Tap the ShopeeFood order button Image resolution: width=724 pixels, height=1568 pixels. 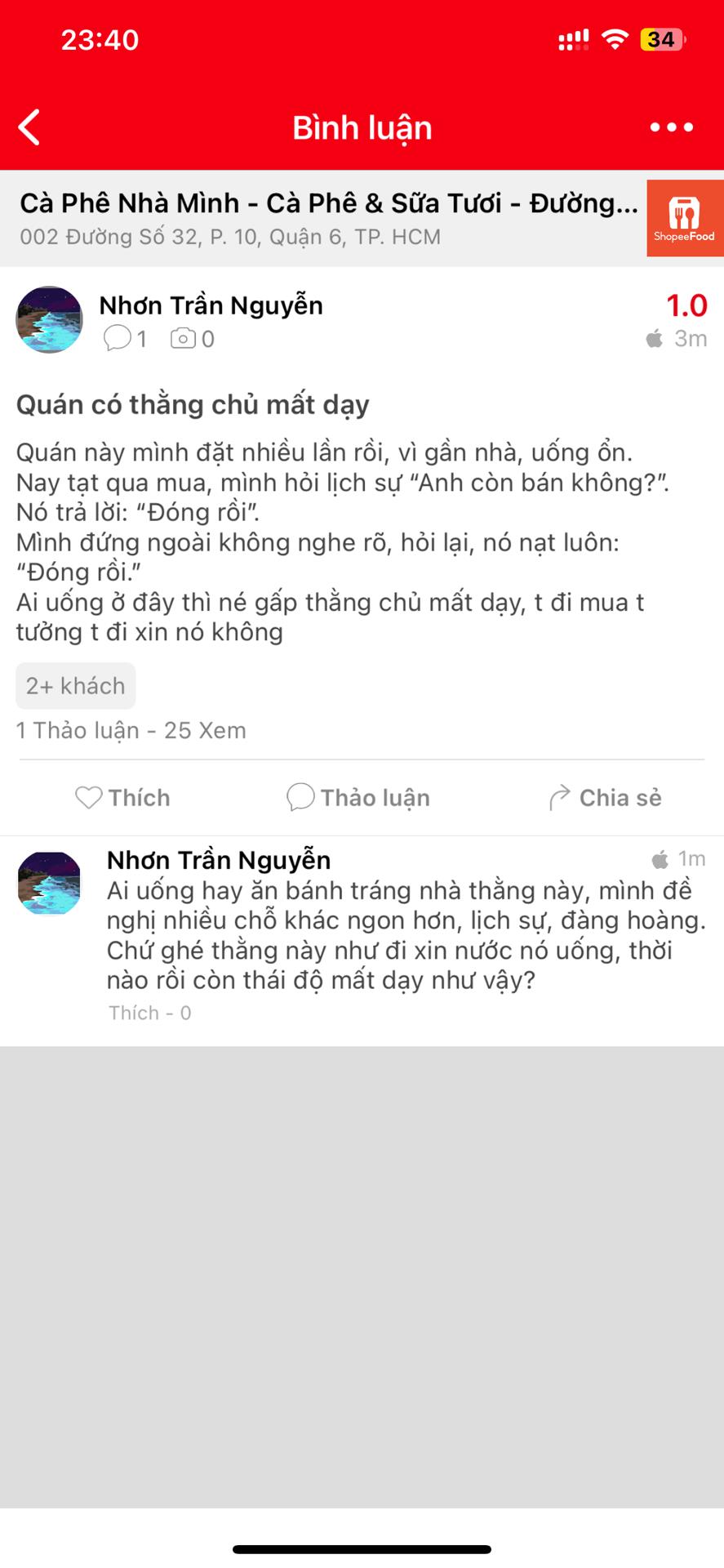pos(684,218)
